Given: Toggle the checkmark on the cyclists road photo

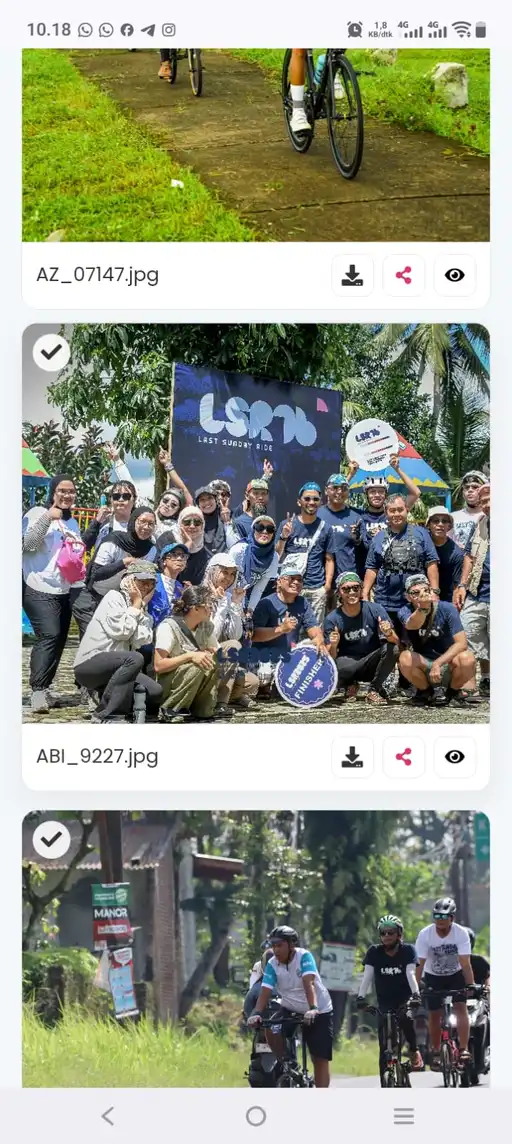Looking at the screenshot, I should click(51, 840).
